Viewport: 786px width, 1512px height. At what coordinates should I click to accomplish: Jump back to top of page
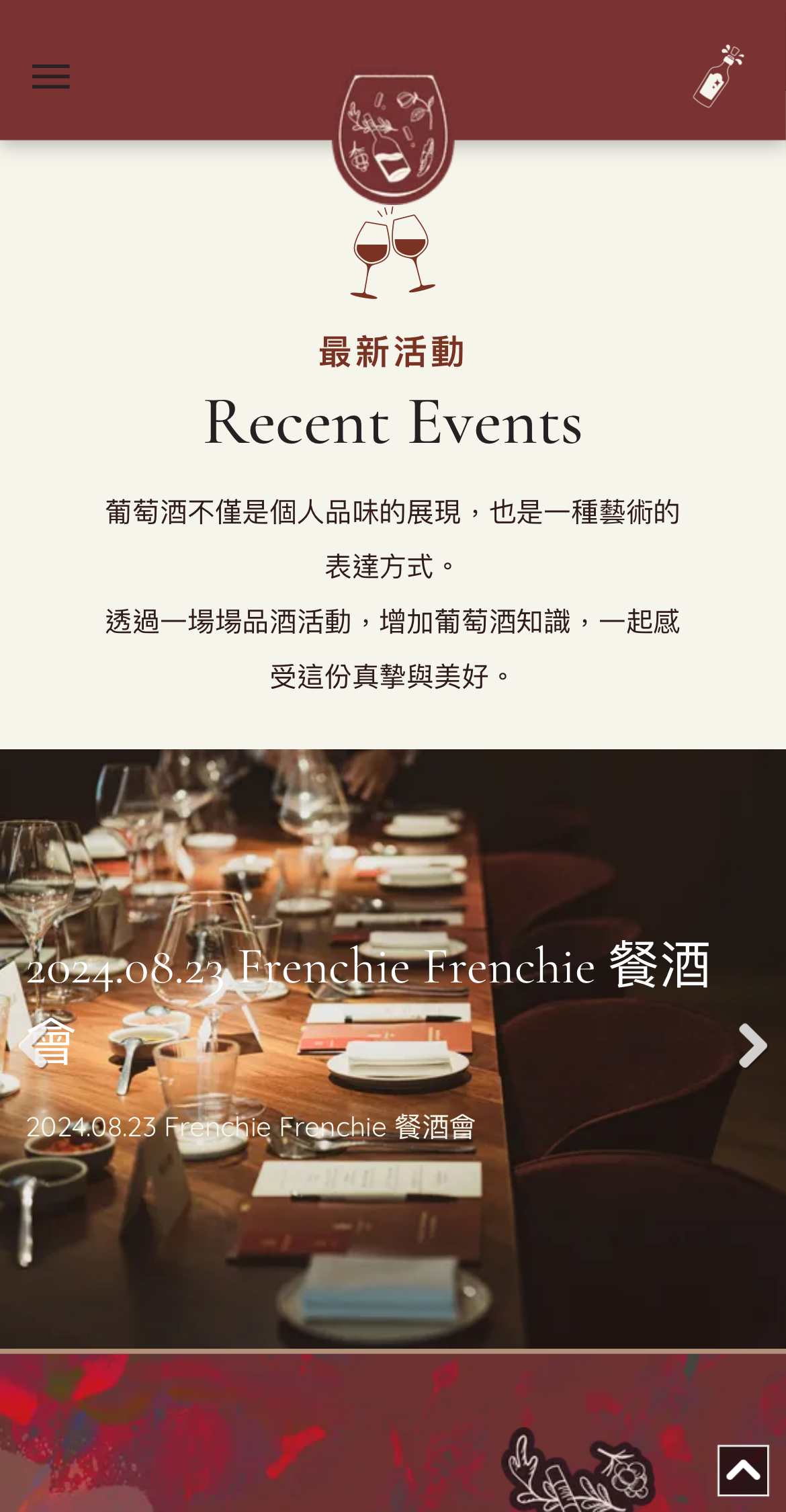click(x=742, y=1470)
